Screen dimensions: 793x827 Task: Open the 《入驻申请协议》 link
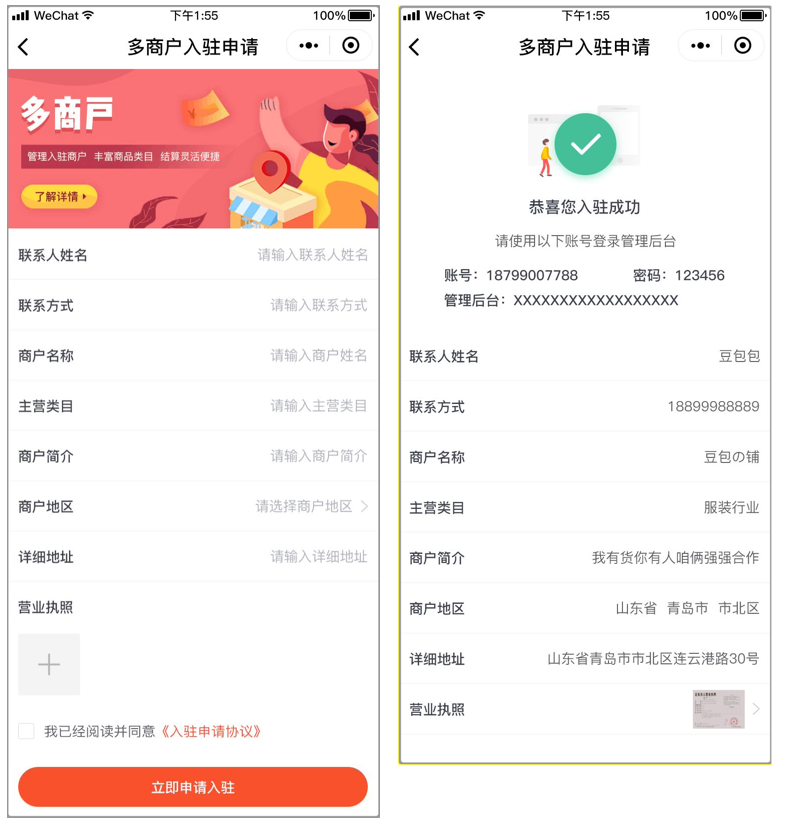212,732
